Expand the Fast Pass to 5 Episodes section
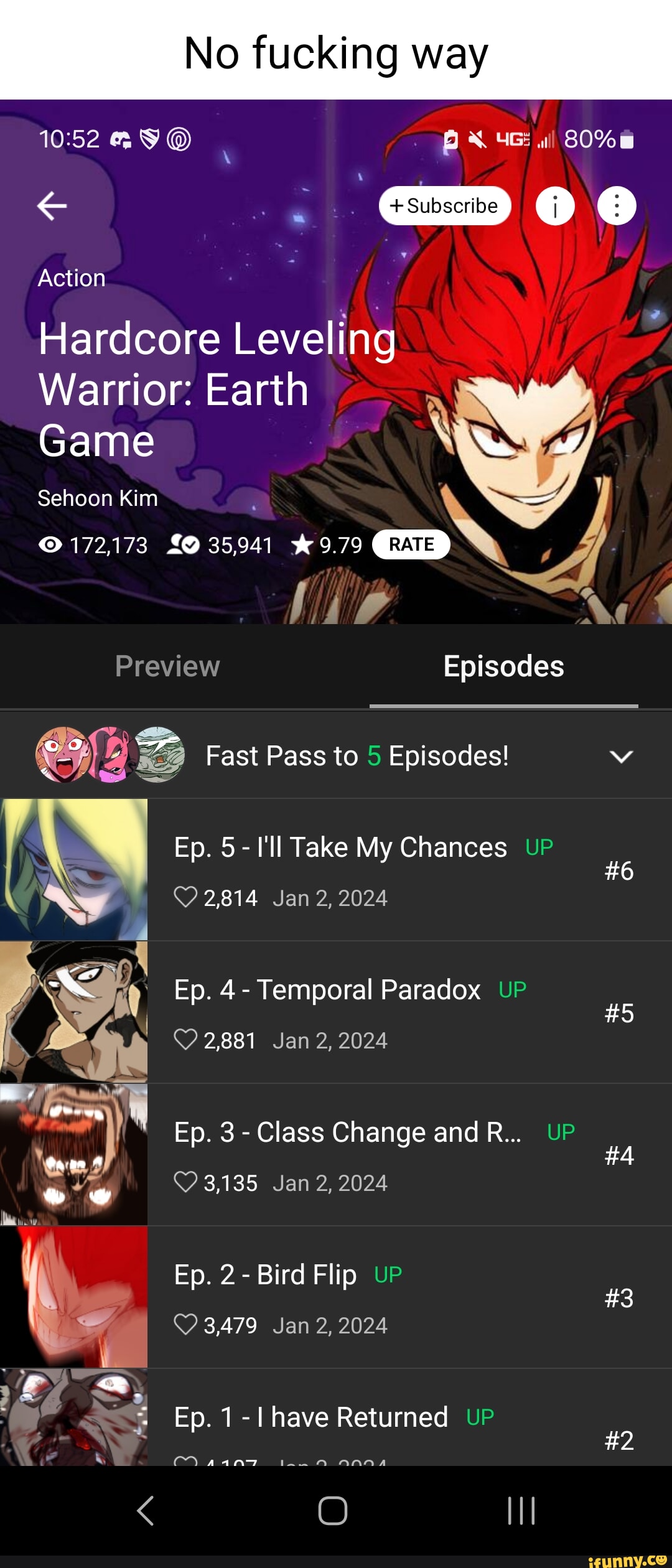 click(620, 757)
